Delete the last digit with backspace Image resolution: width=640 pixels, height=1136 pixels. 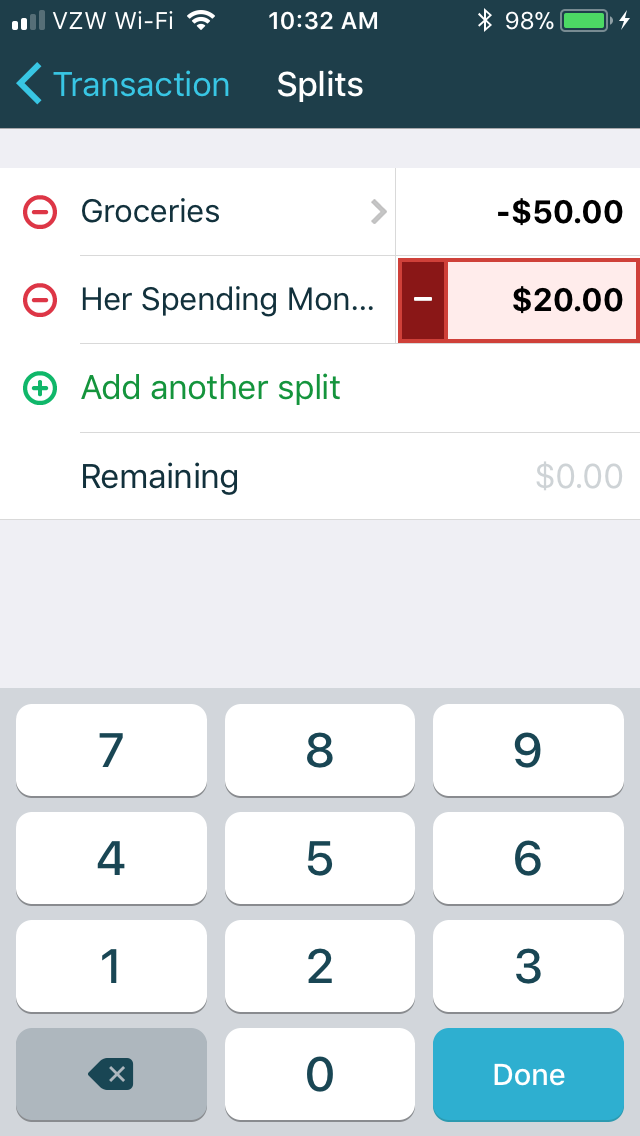(x=111, y=1074)
